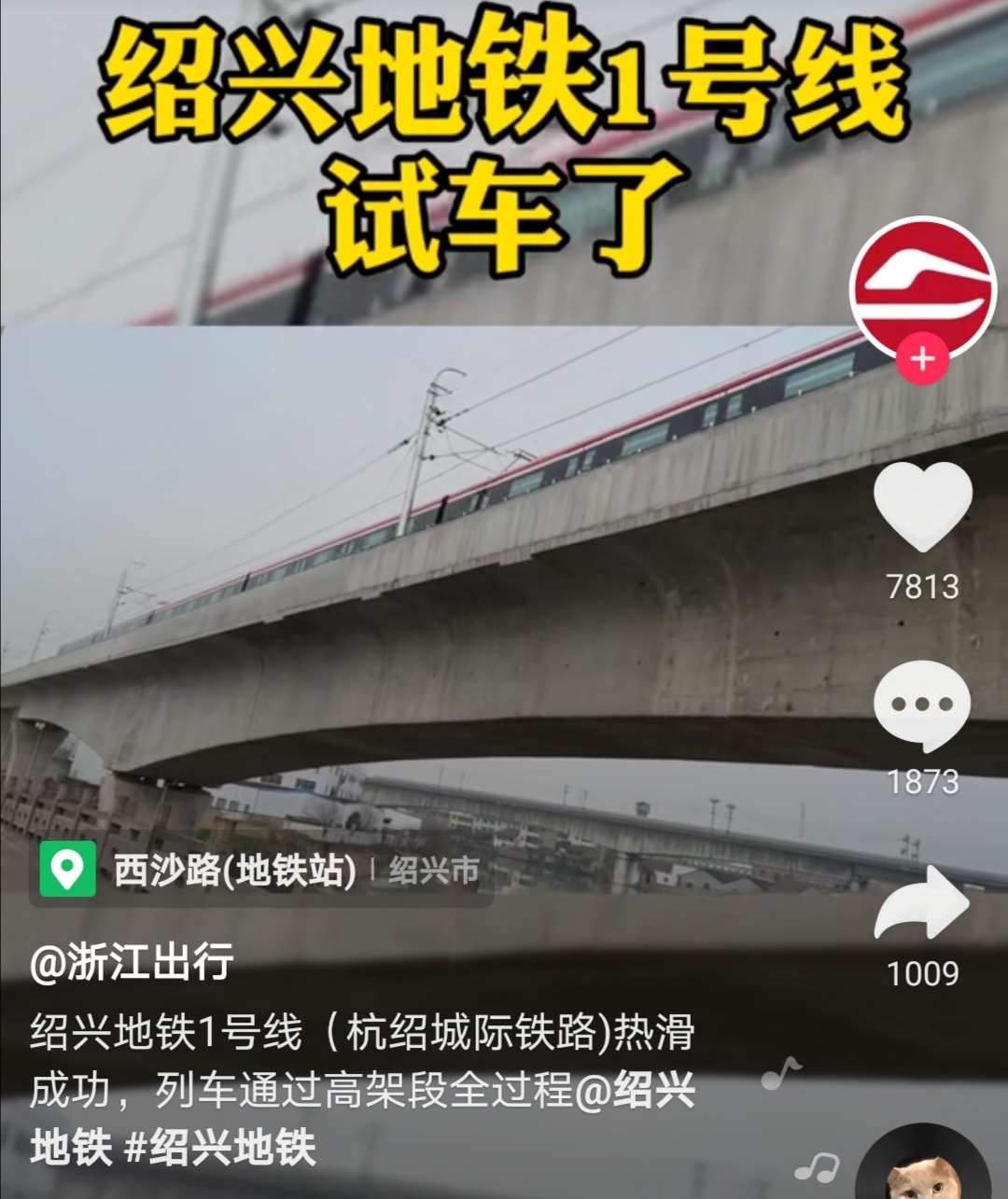1008x1199 pixels.
Task: Like this video with the heart icon
Action: [923, 508]
